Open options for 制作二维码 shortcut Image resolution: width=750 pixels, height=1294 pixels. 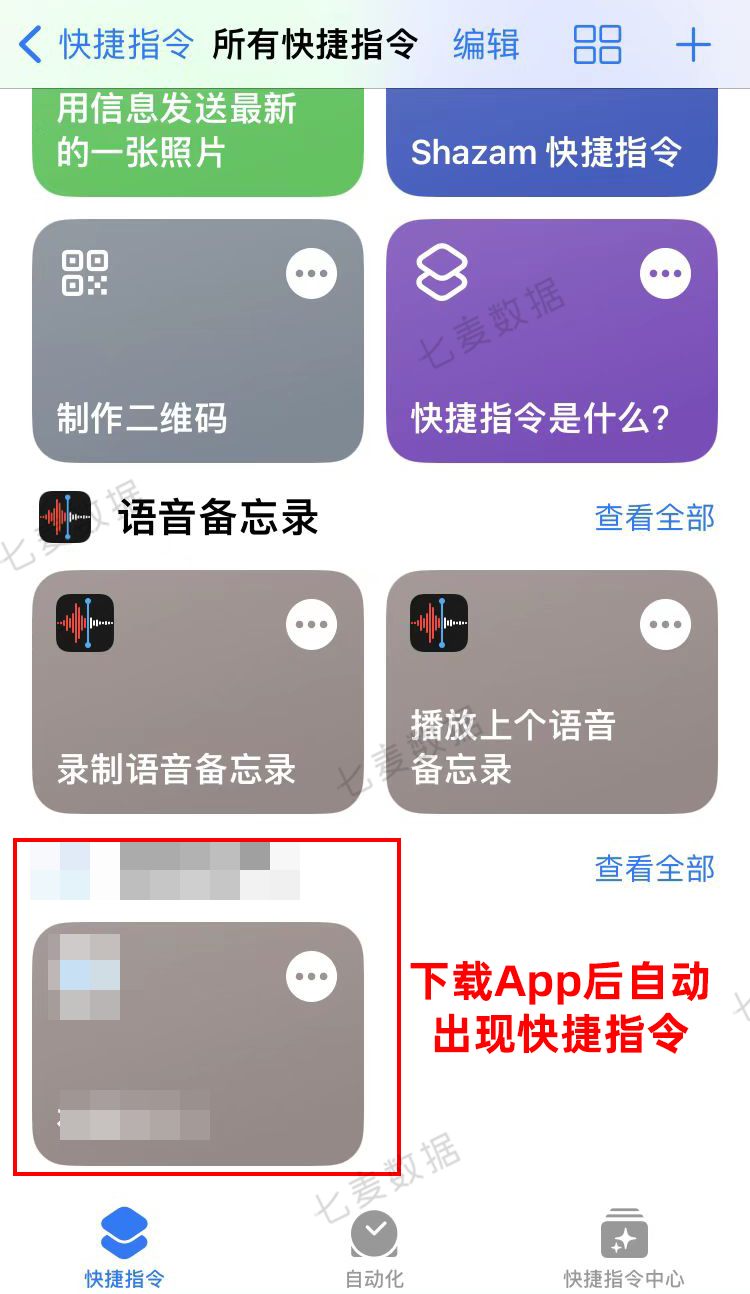tap(311, 273)
